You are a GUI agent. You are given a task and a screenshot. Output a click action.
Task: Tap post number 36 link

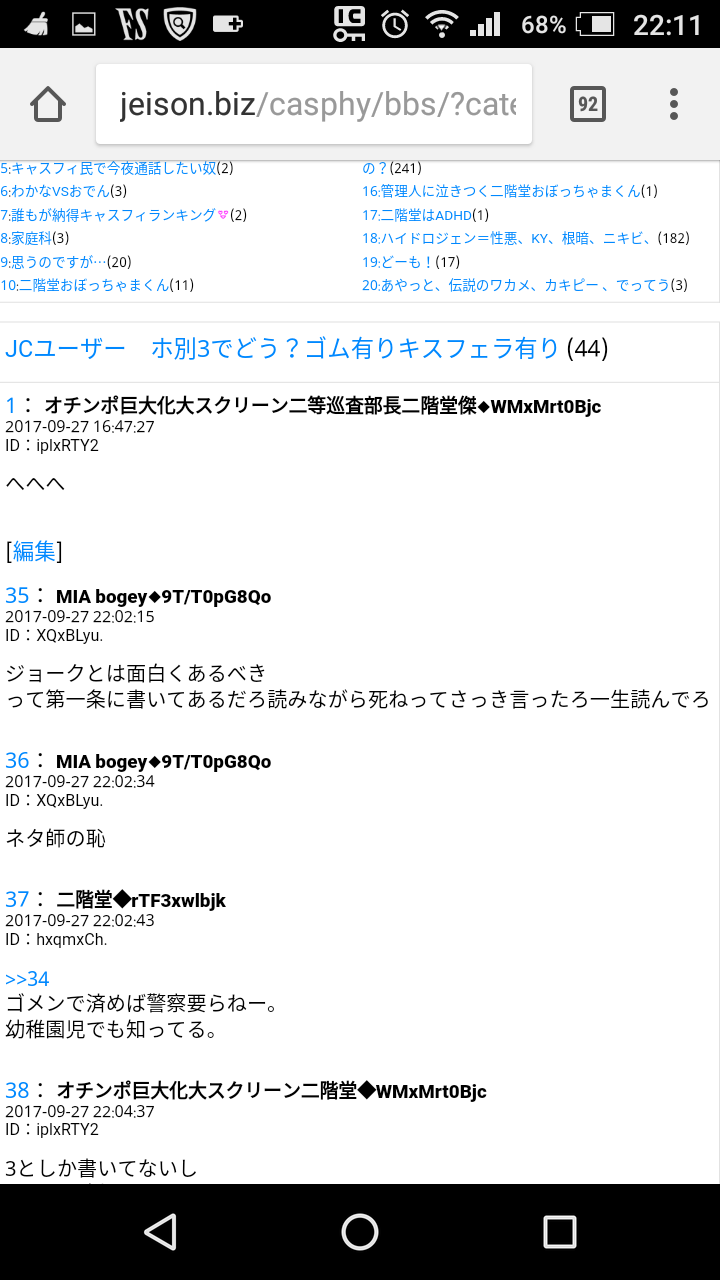click(17, 761)
